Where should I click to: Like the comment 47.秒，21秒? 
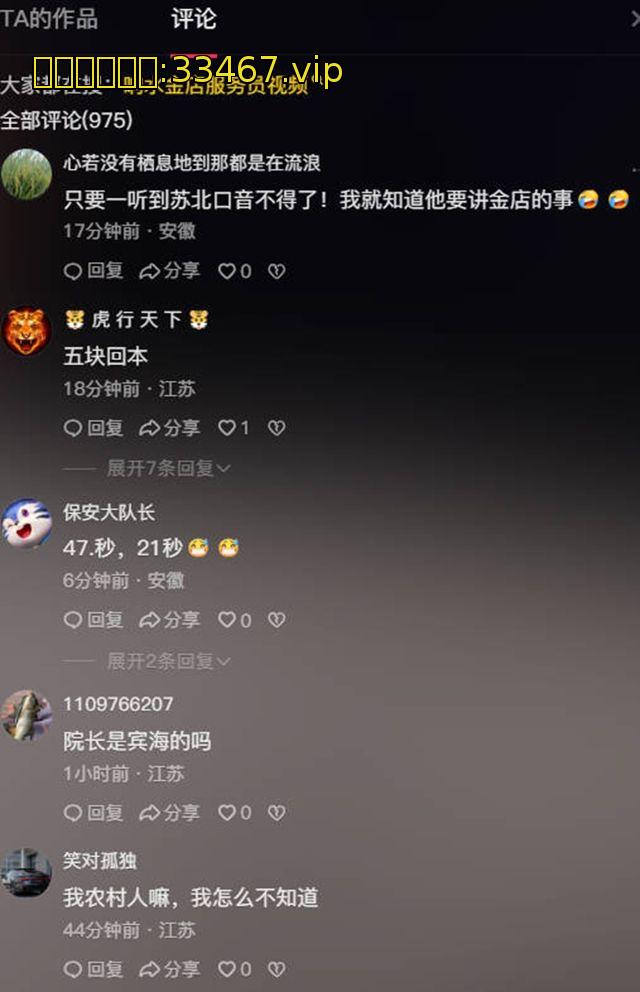pos(234,620)
